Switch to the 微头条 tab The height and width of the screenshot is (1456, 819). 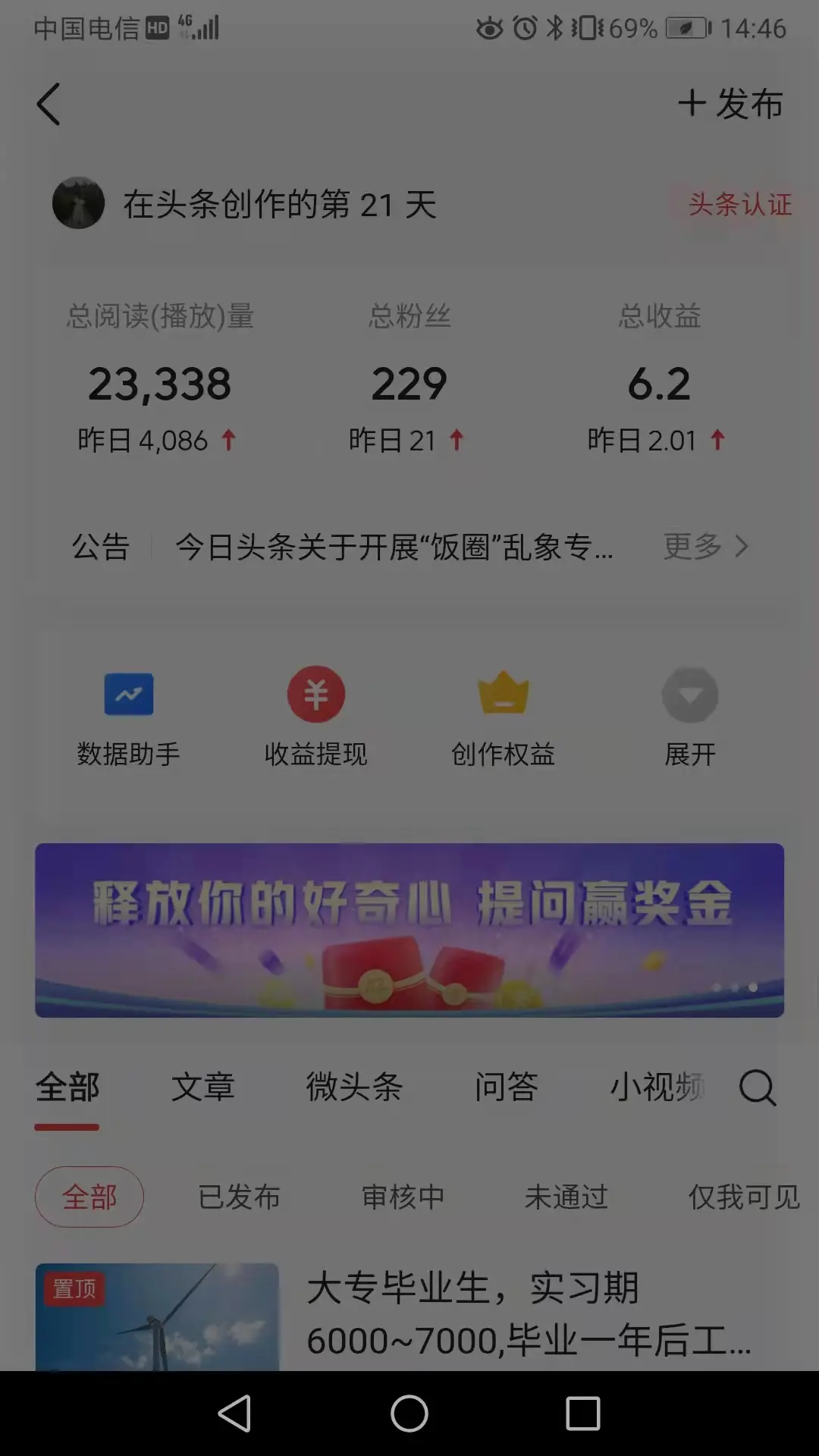coord(354,1087)
